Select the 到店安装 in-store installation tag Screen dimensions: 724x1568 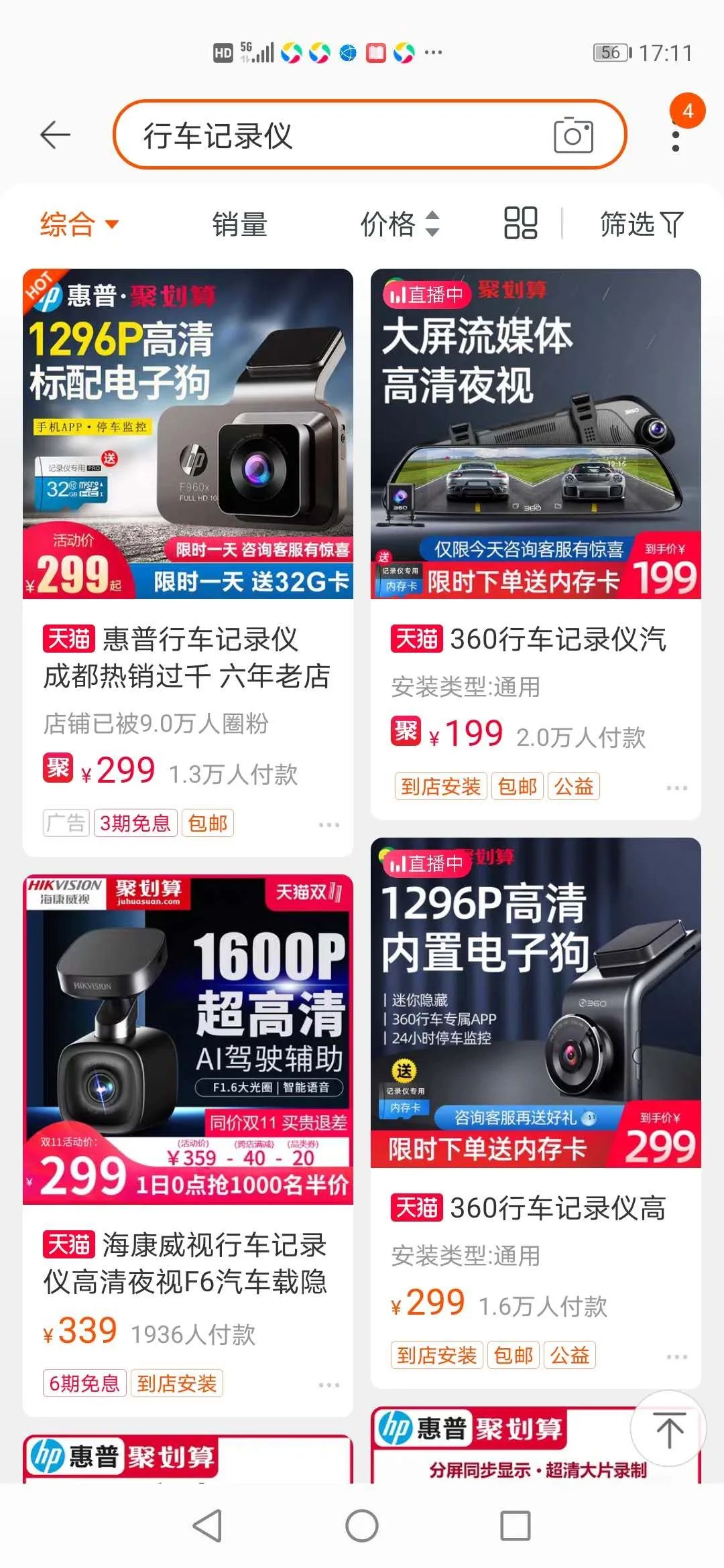440,787
